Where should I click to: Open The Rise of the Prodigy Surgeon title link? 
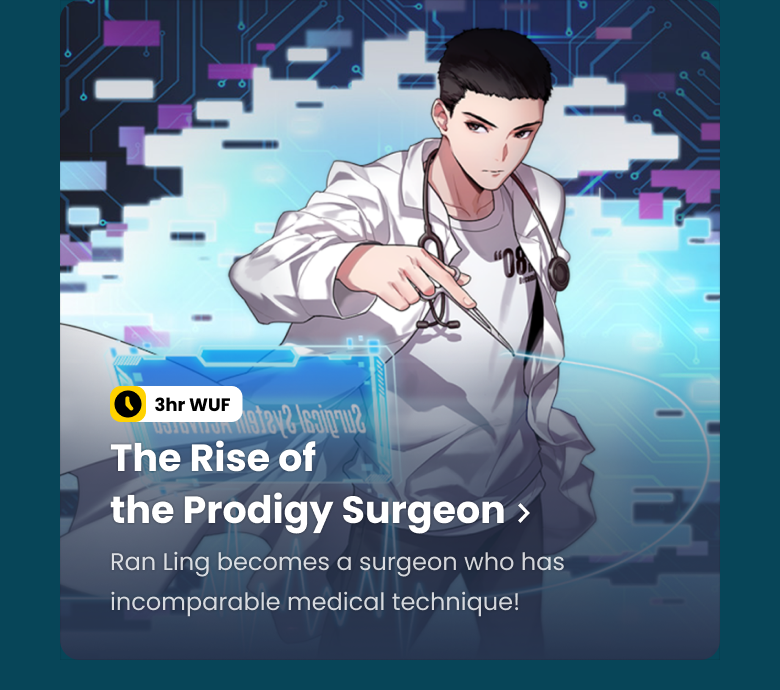[x=318, y=485]
